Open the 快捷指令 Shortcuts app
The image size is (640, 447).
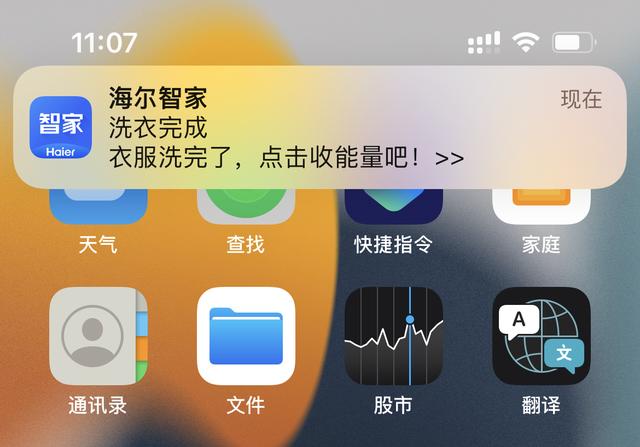393,208
